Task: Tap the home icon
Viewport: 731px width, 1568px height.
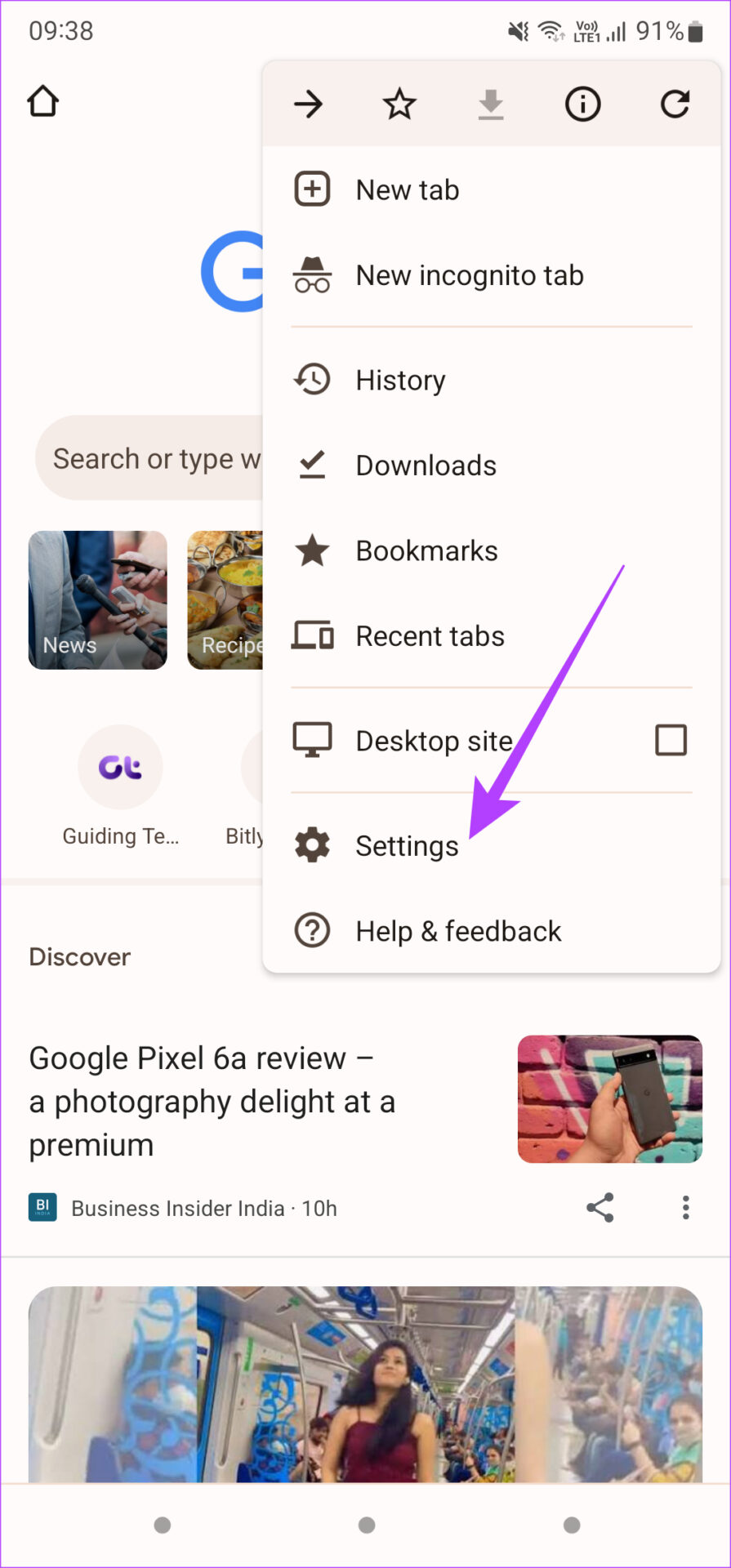Action: pos(43,102)
